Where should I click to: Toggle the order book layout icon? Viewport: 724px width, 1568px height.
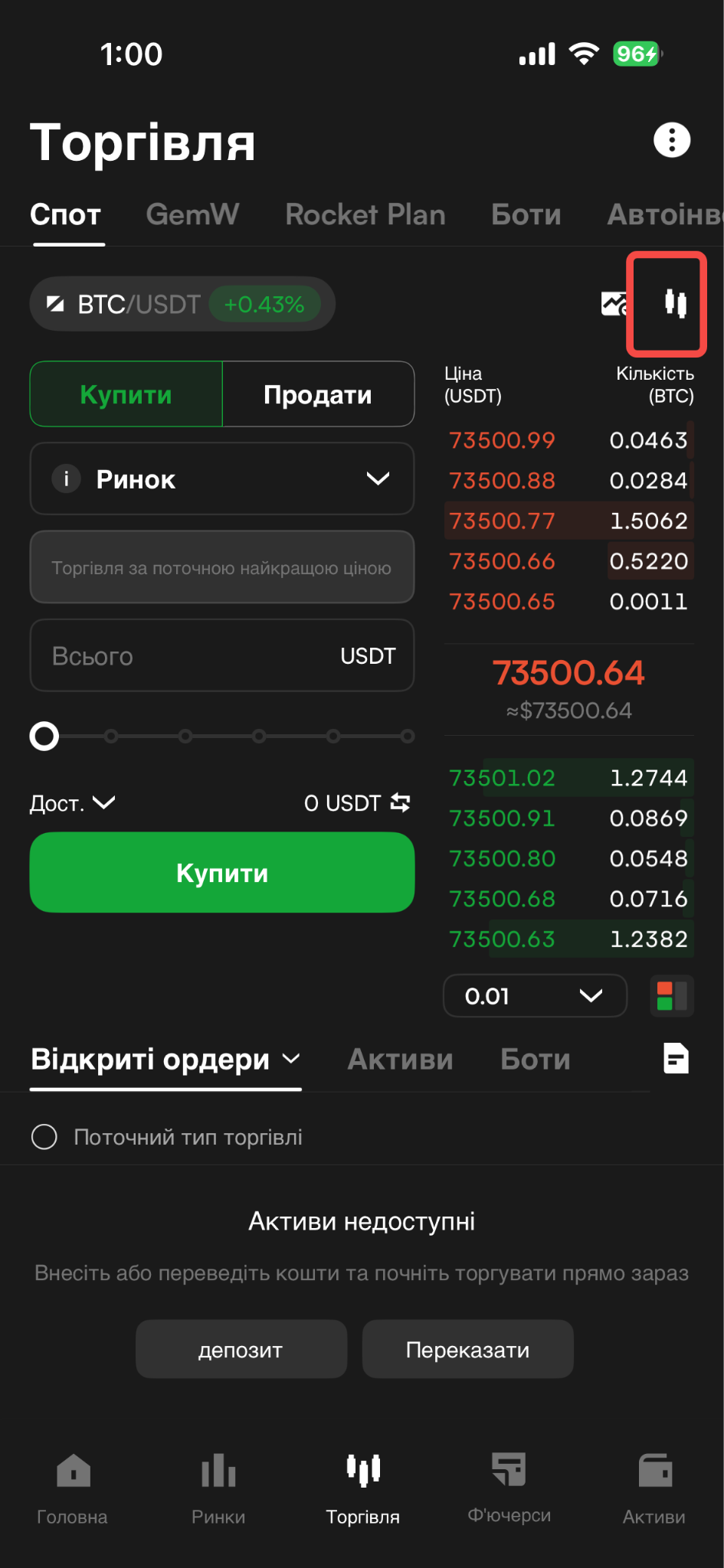672,996
